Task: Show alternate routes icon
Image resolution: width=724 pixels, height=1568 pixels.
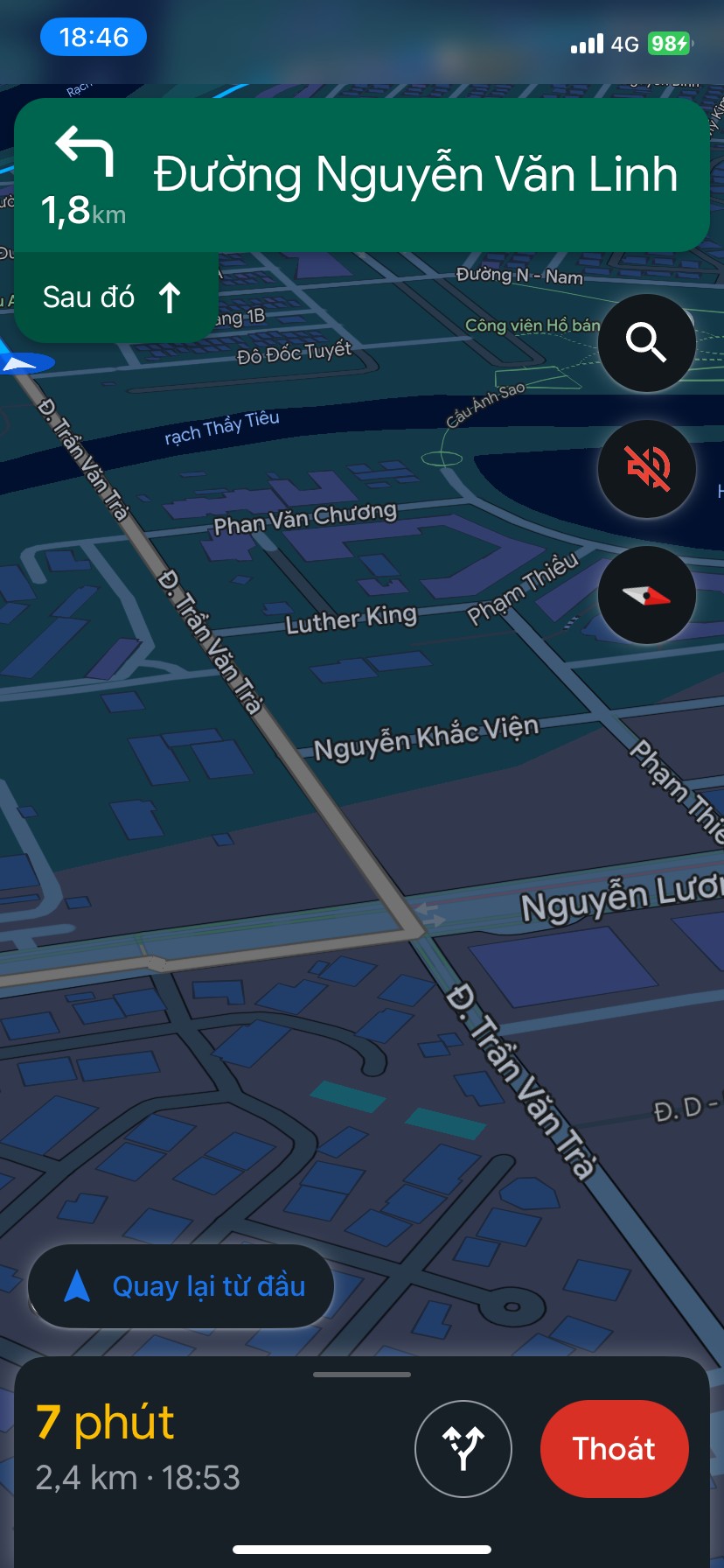Action: [463, 1448]
